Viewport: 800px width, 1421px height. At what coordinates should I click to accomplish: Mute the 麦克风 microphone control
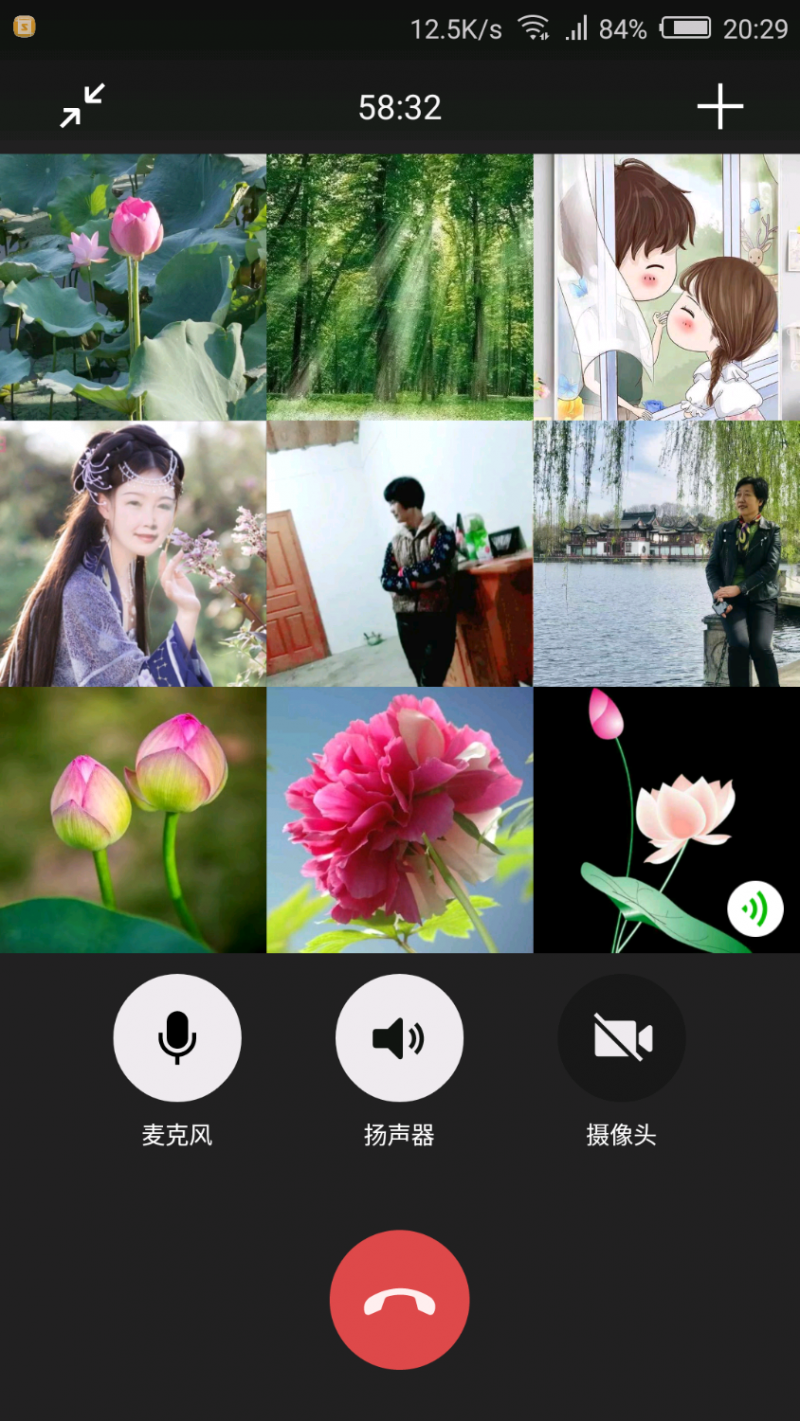(x=177, y=1038)
